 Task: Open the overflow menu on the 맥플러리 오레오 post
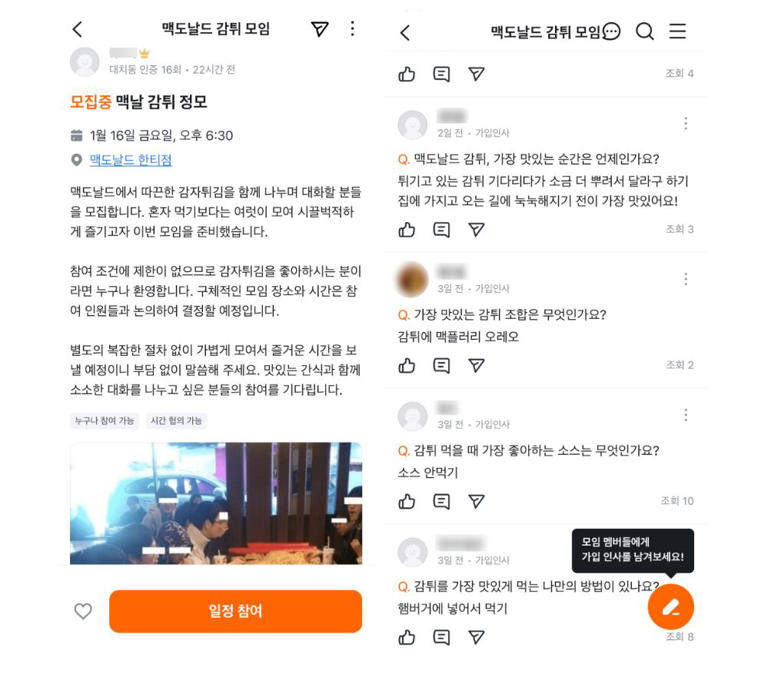click(685, 279)
